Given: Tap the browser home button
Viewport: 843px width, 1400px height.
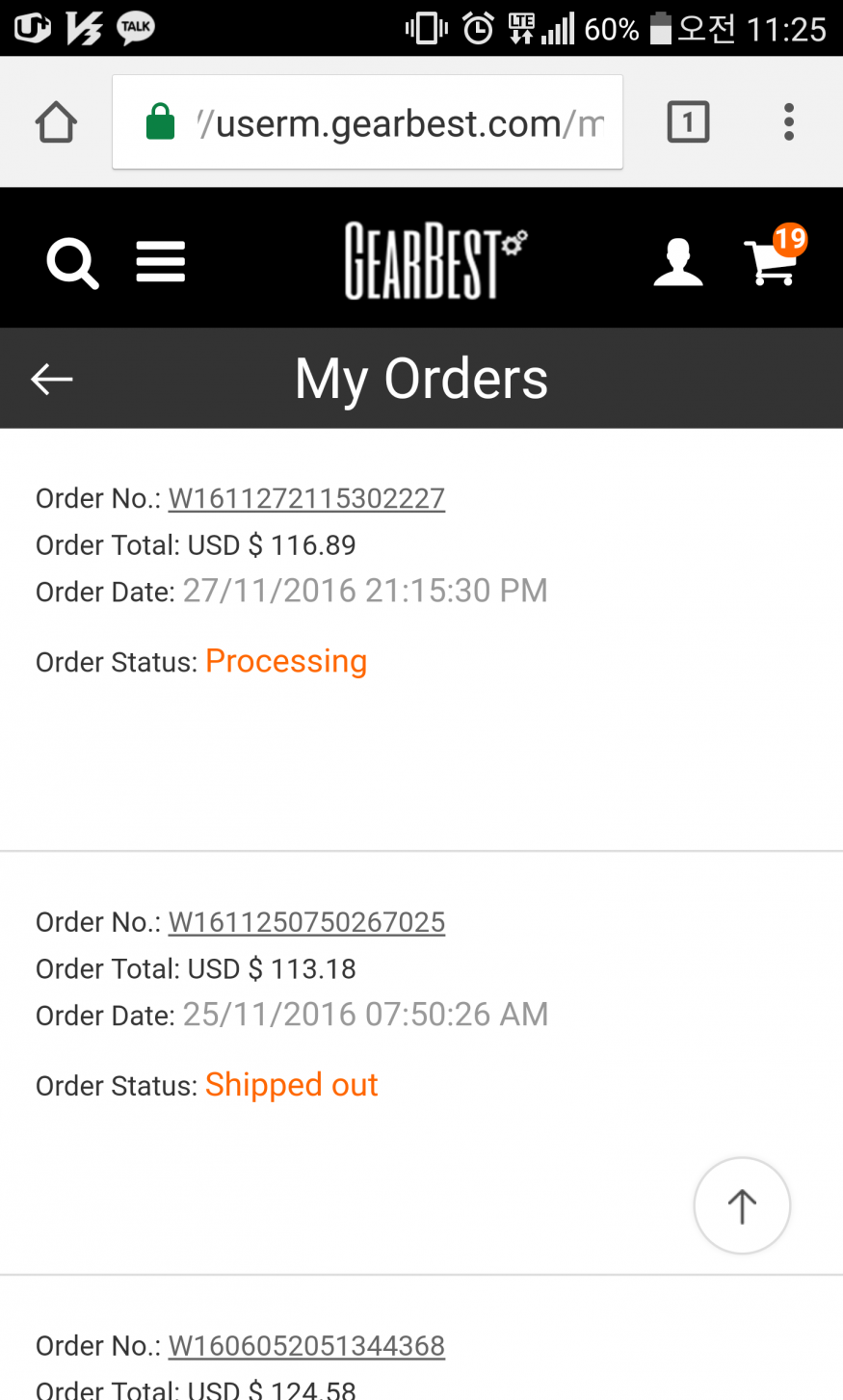Looking at the screenshot, I should (56, 122).
